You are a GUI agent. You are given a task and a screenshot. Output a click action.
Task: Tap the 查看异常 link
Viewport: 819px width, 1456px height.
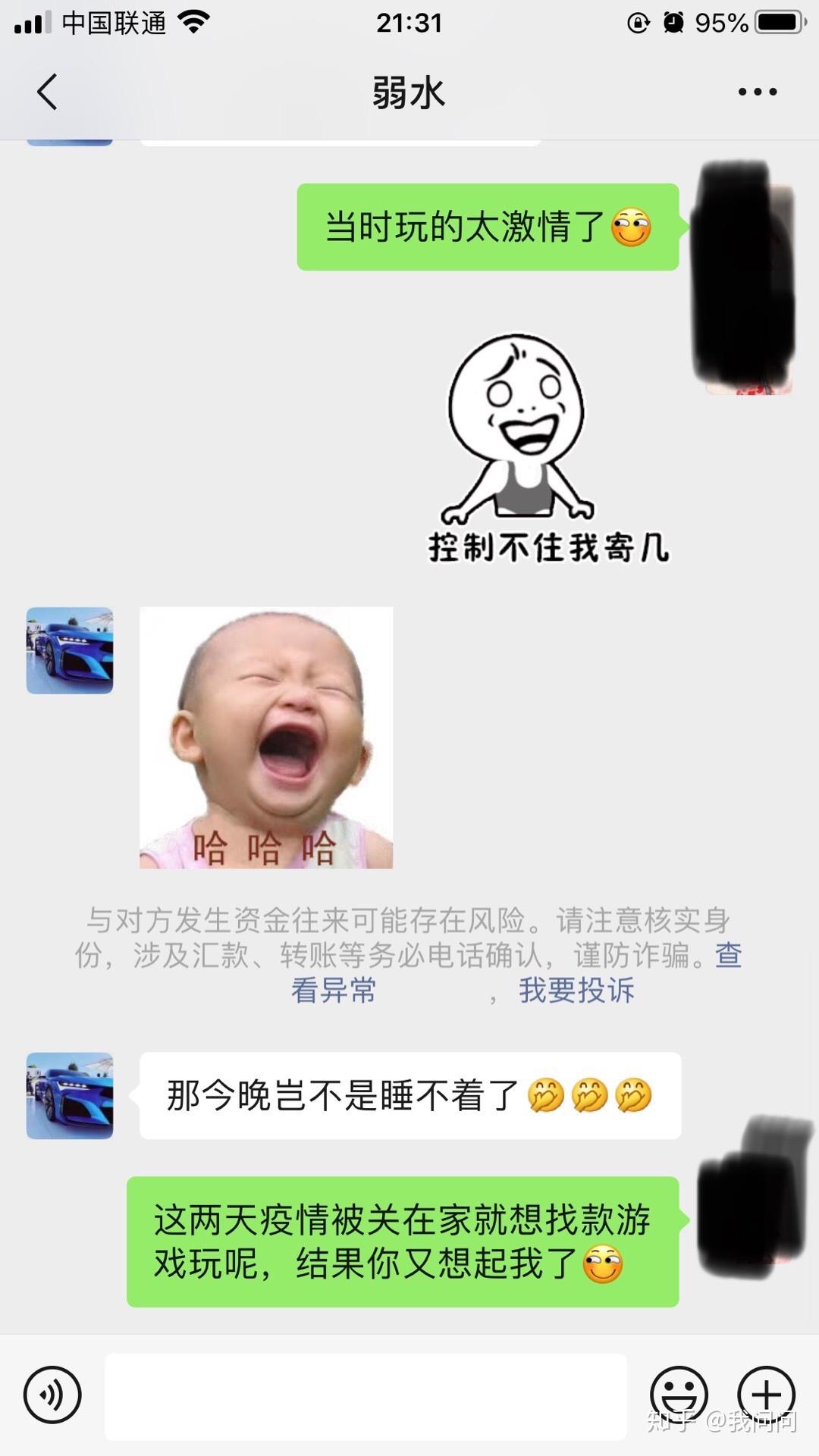(x=334, y=990)
